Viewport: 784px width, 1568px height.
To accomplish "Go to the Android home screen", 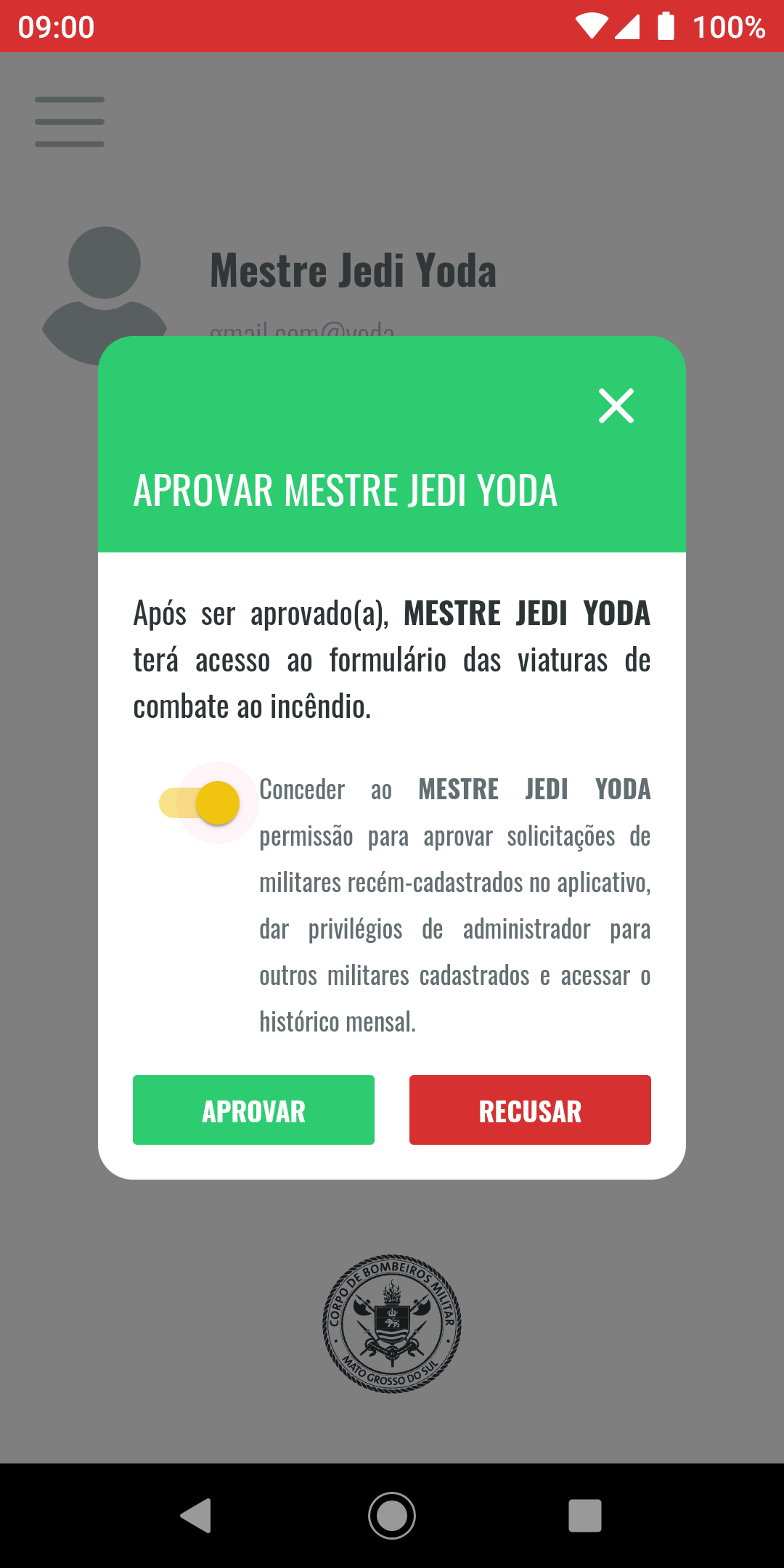I will pos(392,1516).
